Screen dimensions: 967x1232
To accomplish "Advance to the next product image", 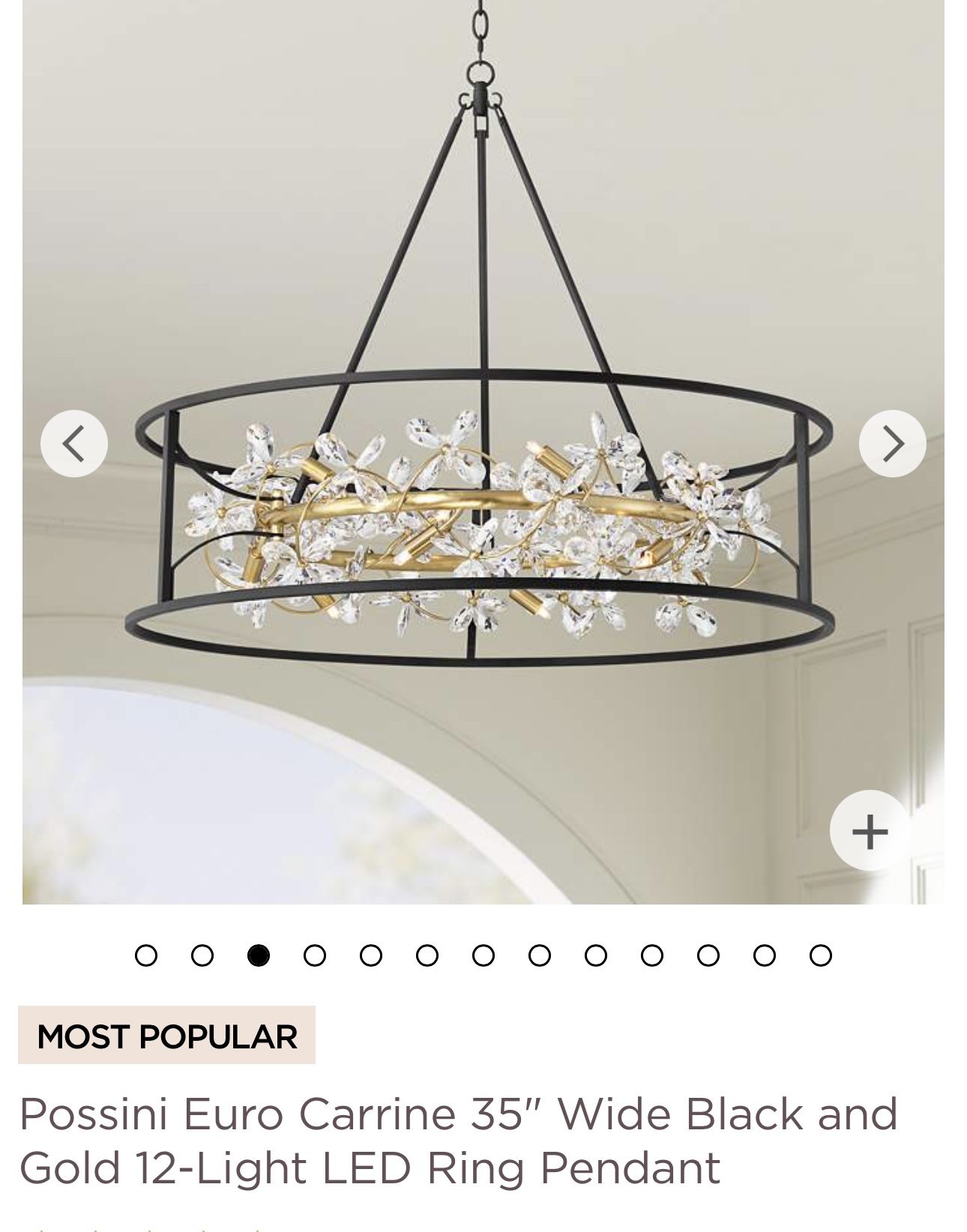I will click(x=892, y=444).
